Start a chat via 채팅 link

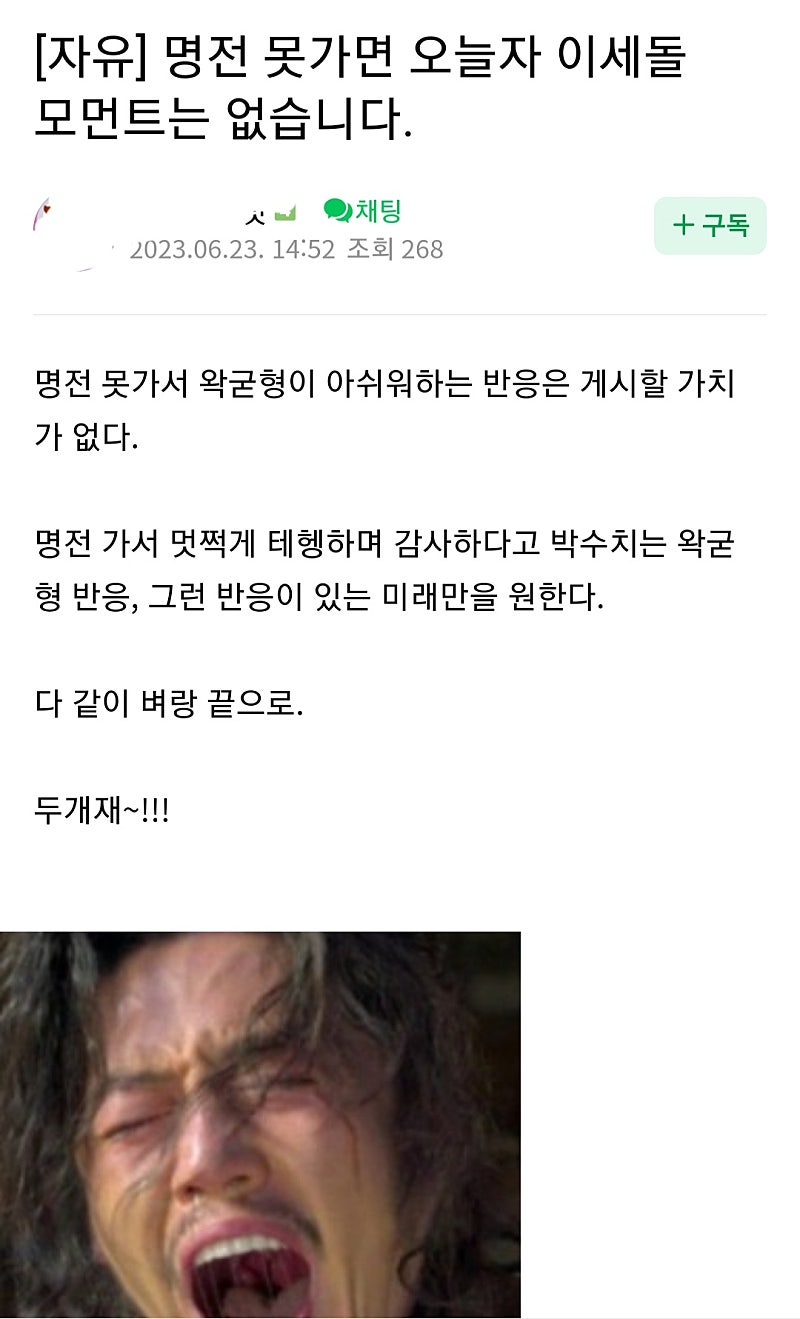click(x=363, y=211)
